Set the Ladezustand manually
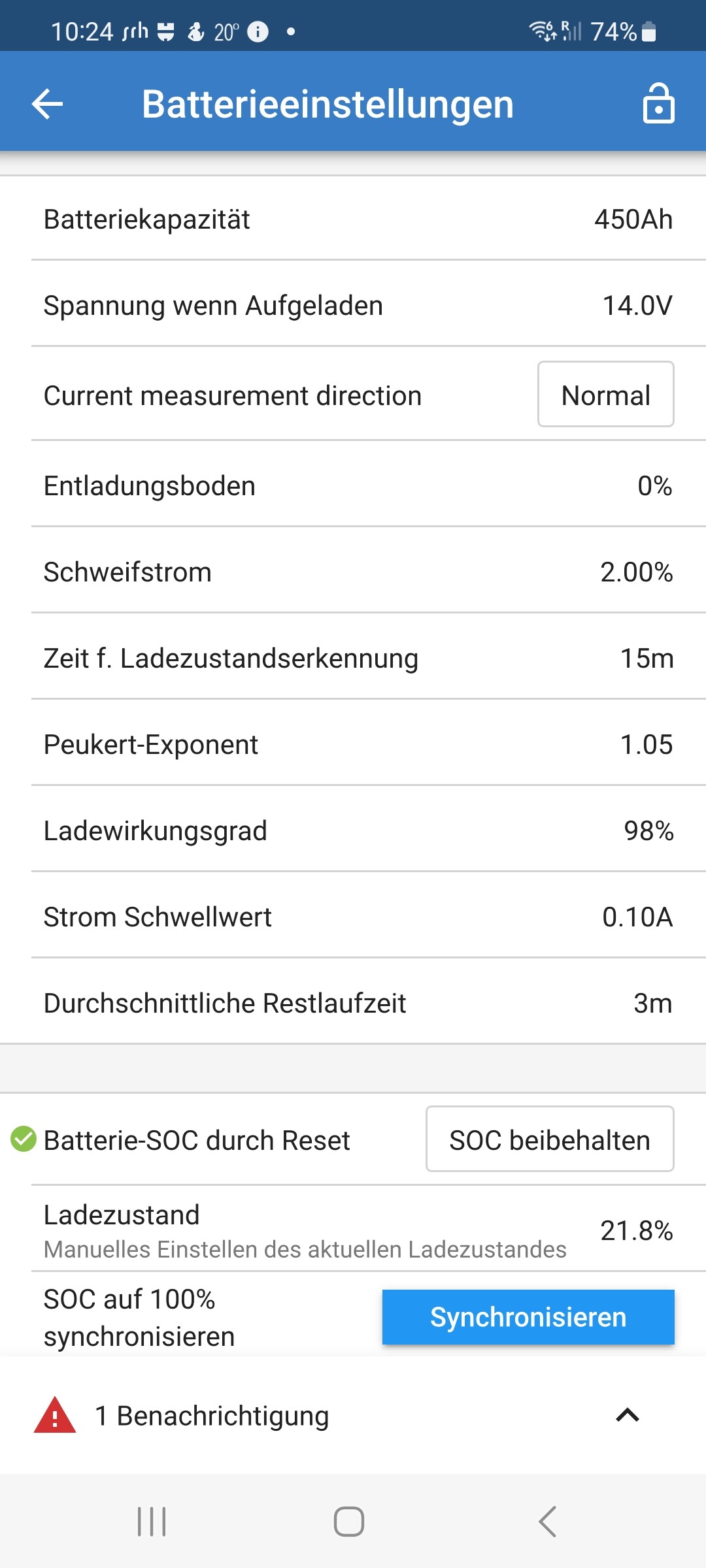Viewport: 706px width, 1568px height. click(x=353, y=1230)
